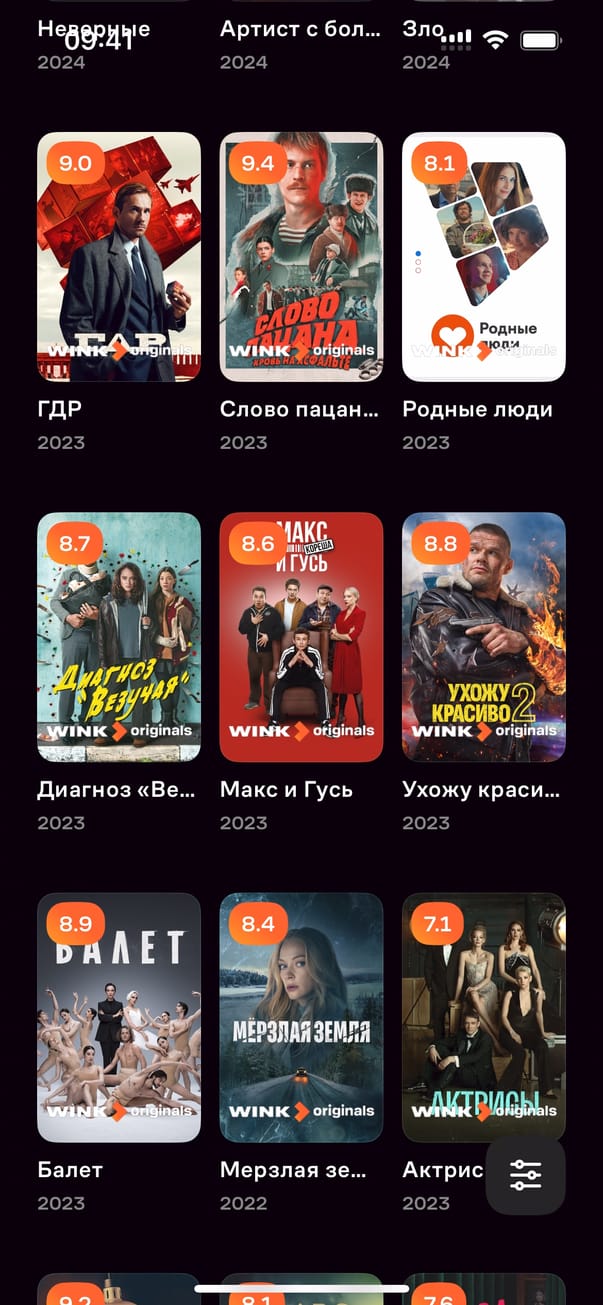This screenshot has width=603, height=1305.
Task: View Мерзлая земля details
Action: pos(301,1017)
